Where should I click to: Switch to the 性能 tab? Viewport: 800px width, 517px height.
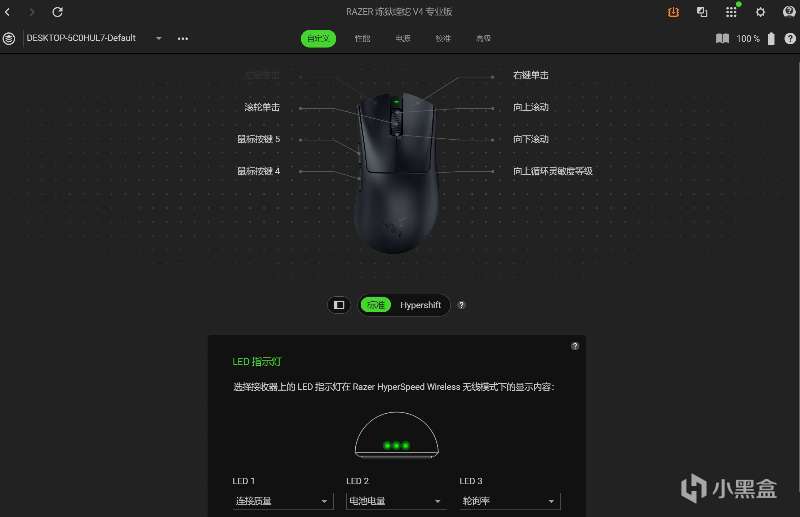pyautogui.click(x=362, y=38)
